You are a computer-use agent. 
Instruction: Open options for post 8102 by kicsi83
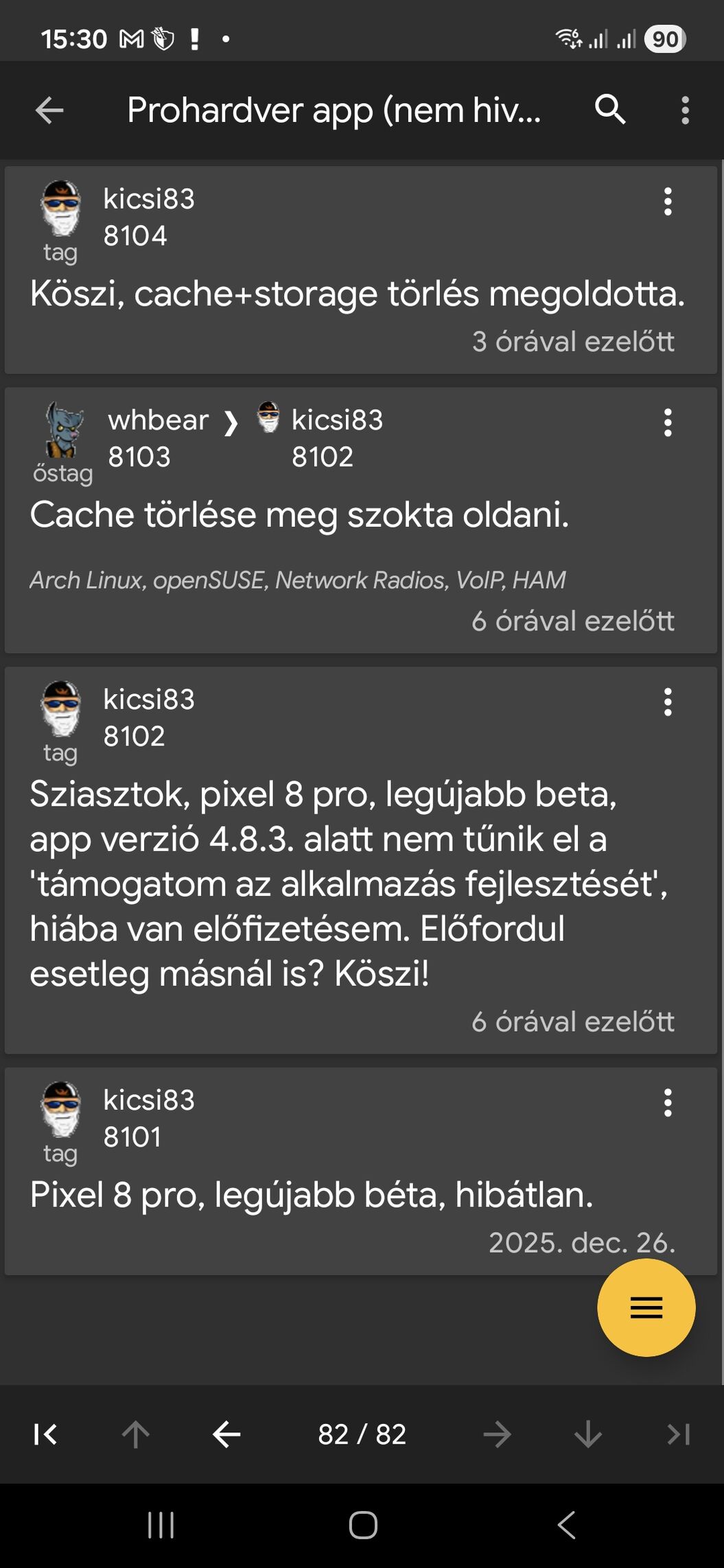(x=668, y=702)
